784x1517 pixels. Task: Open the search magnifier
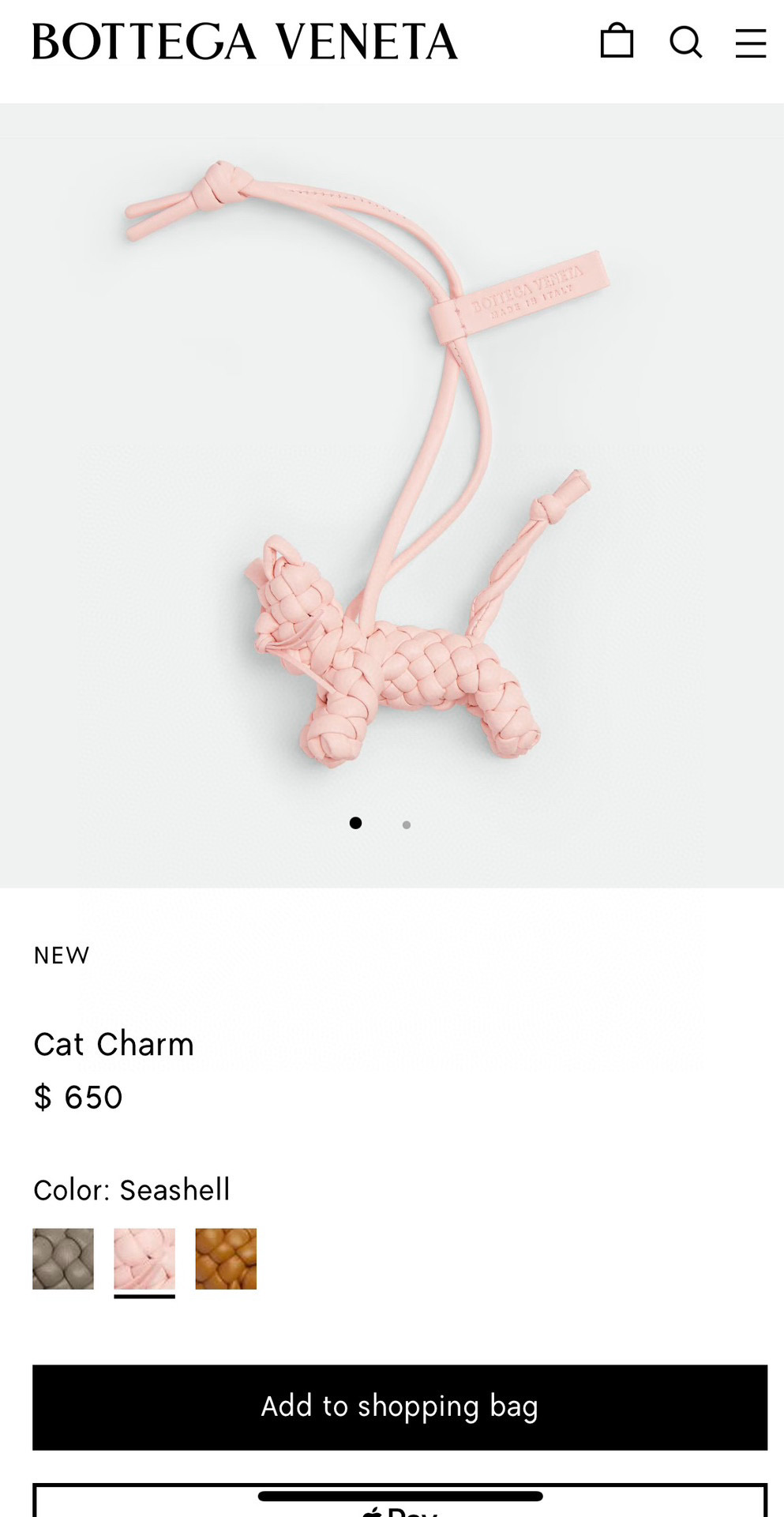pos(685,42)
